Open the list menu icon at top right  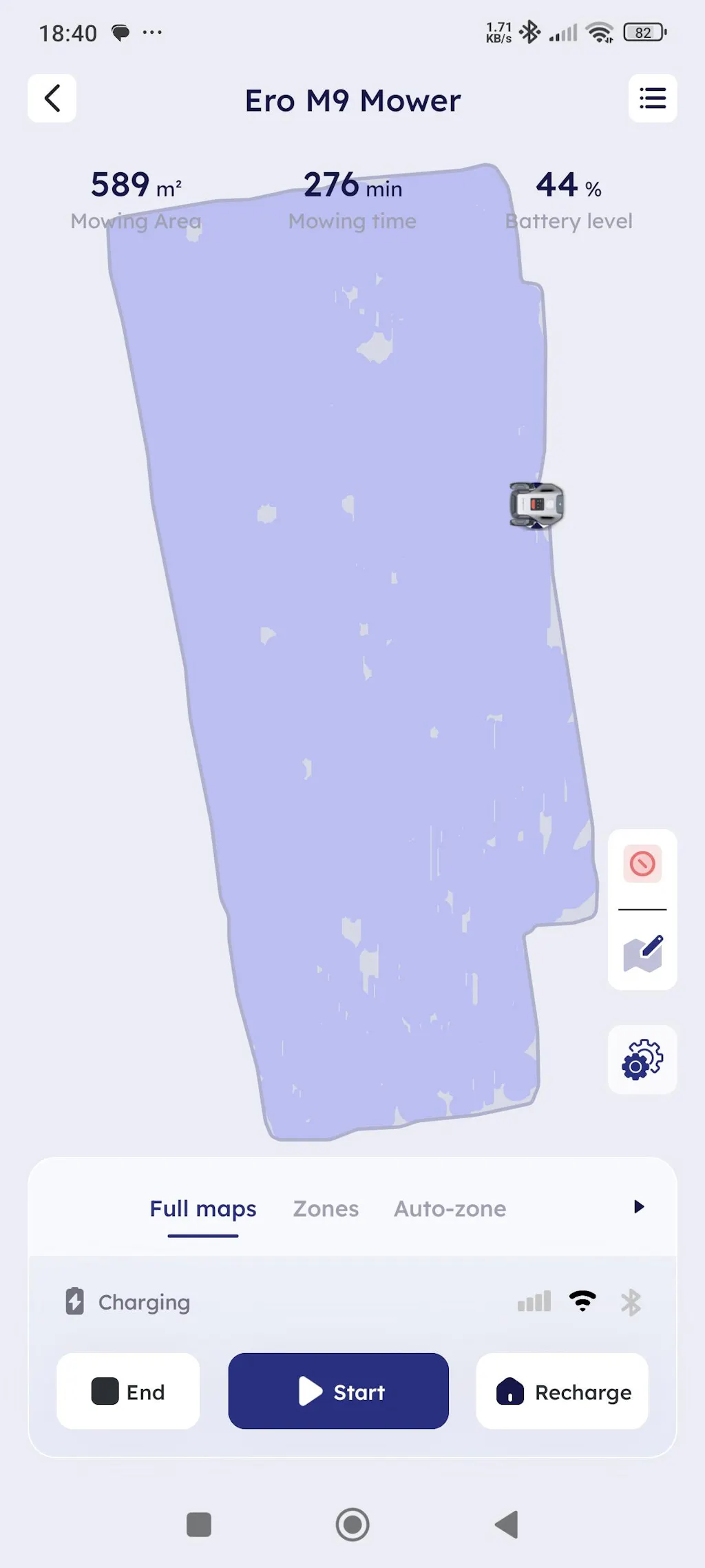652,99
